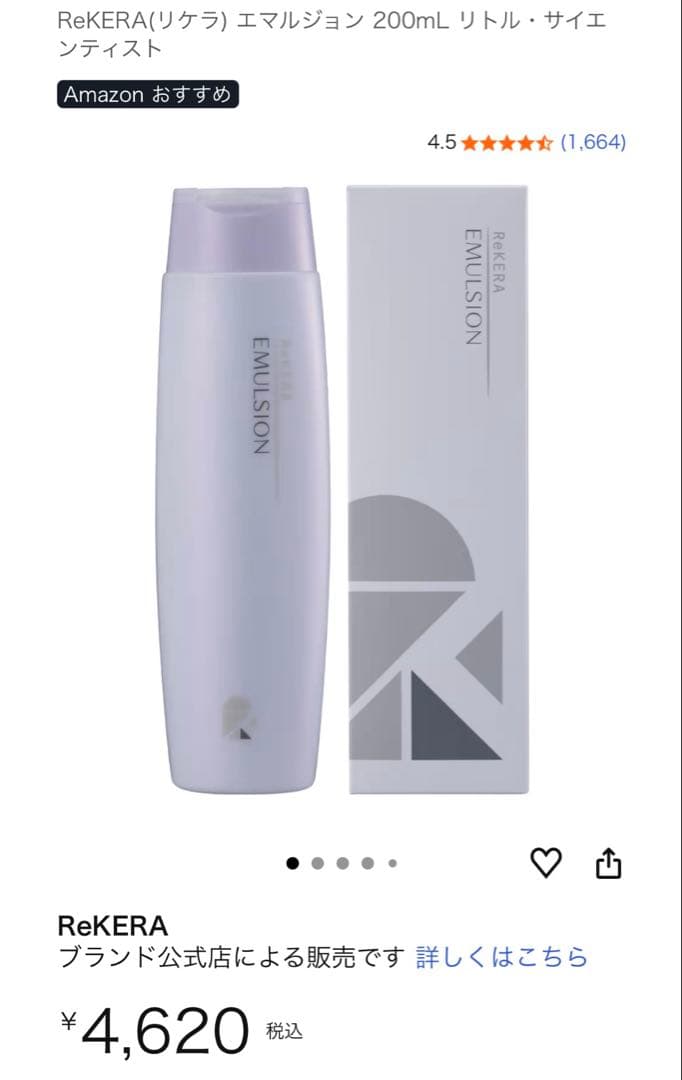682x1080 pixels.
Task: Open the 詳しくはこちら link
Action: (502, 957)
